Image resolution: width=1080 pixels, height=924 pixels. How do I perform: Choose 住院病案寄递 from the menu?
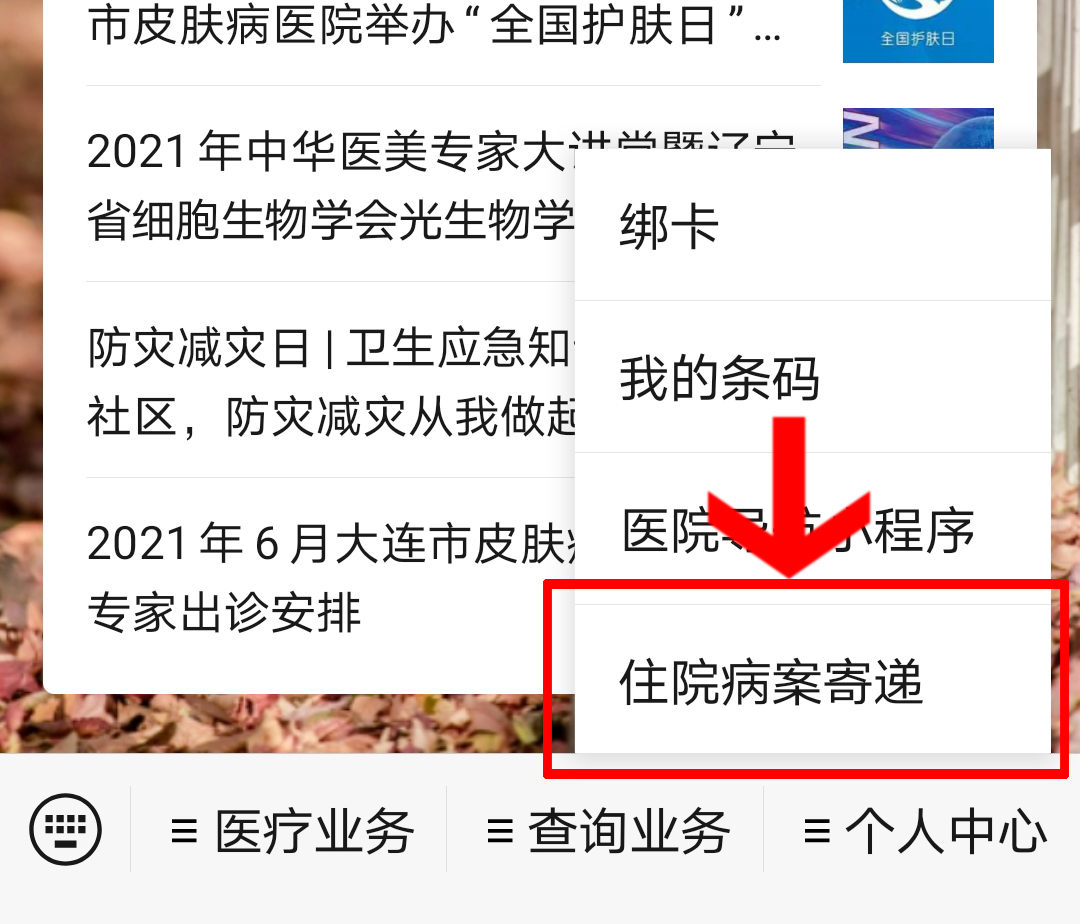coord(812,684)
